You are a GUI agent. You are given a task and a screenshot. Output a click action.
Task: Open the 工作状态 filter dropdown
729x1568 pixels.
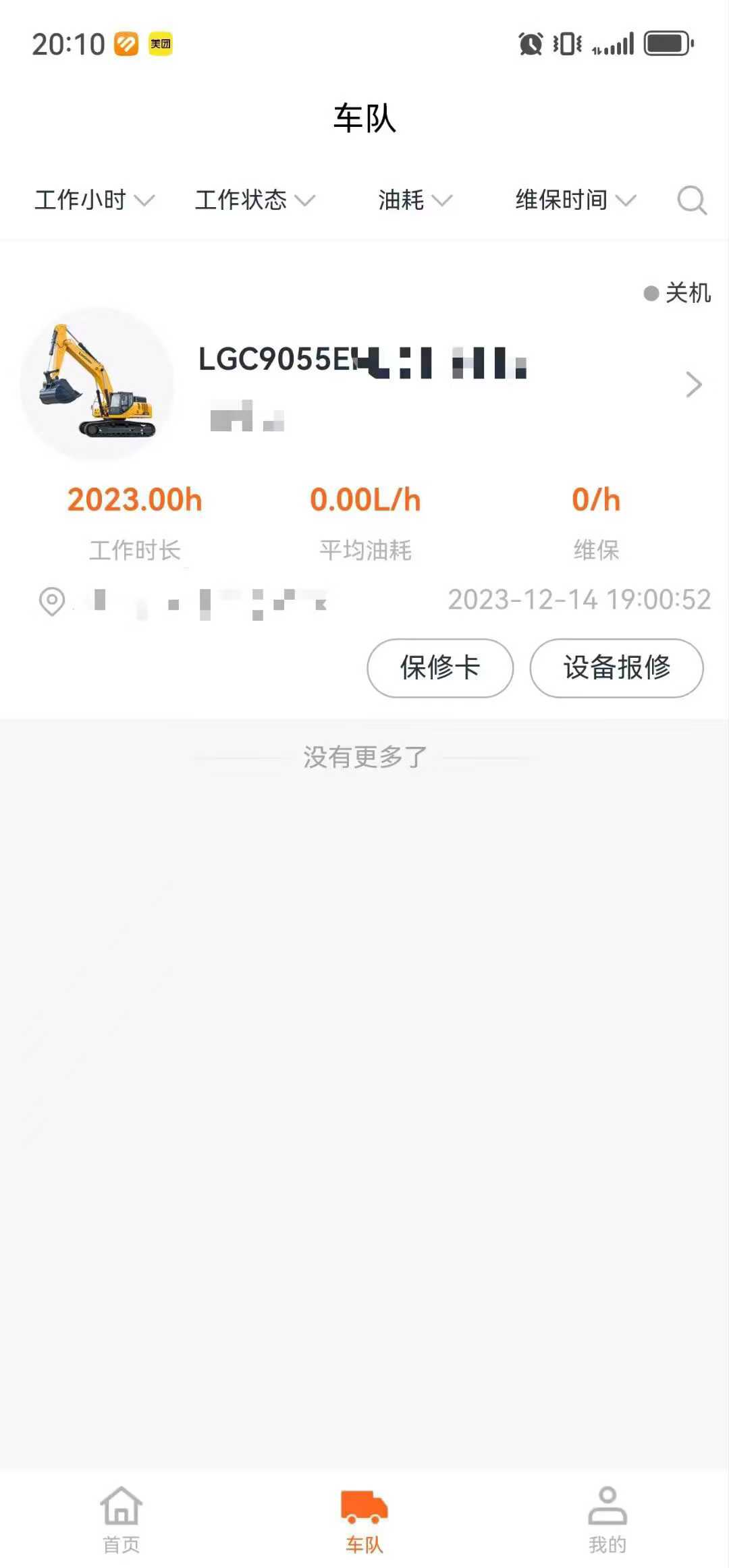point(253,200)
